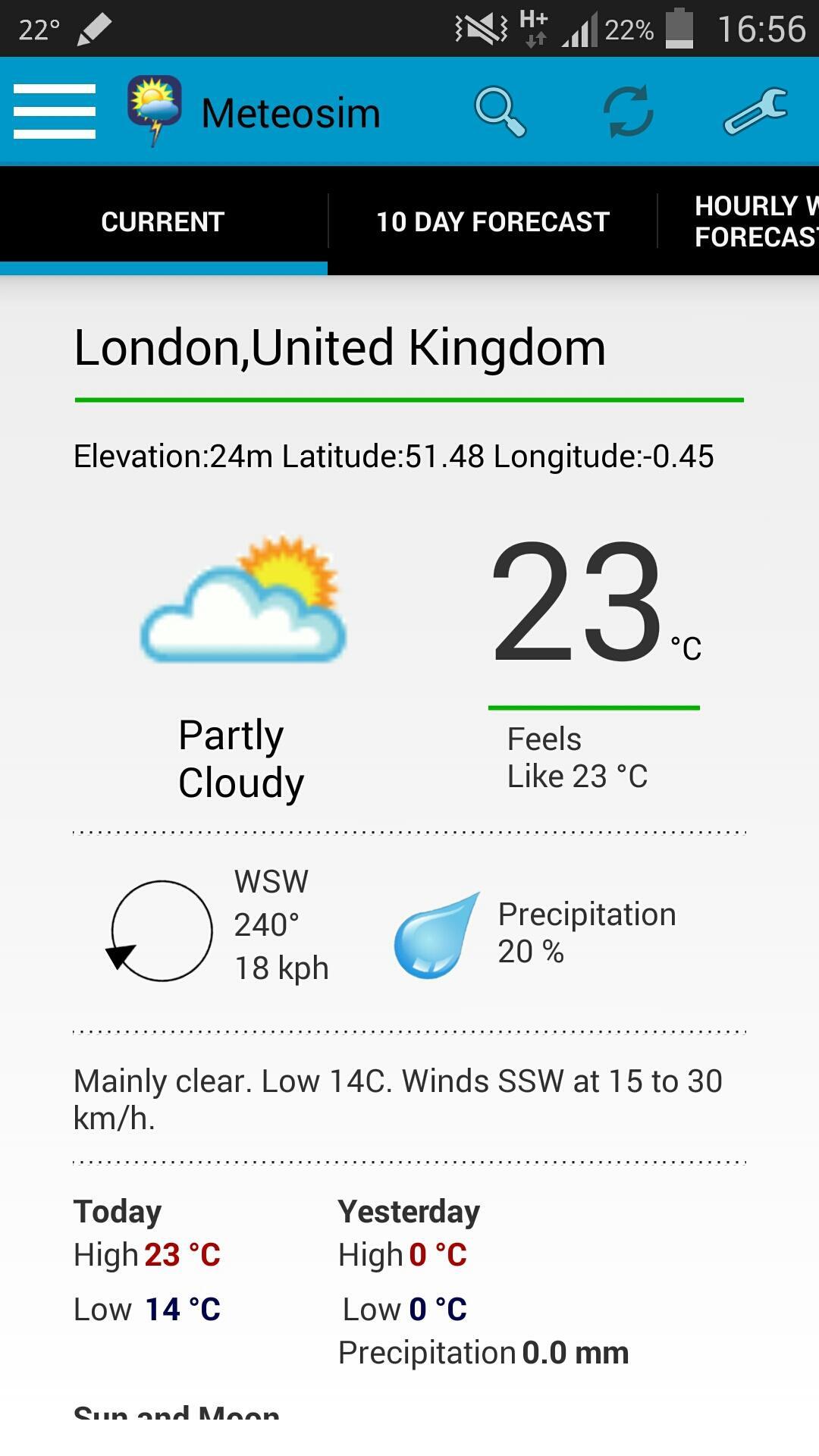The image size is (819, 1456).
Task: Tap the London,United Kingdom location title
Action: 339,348
